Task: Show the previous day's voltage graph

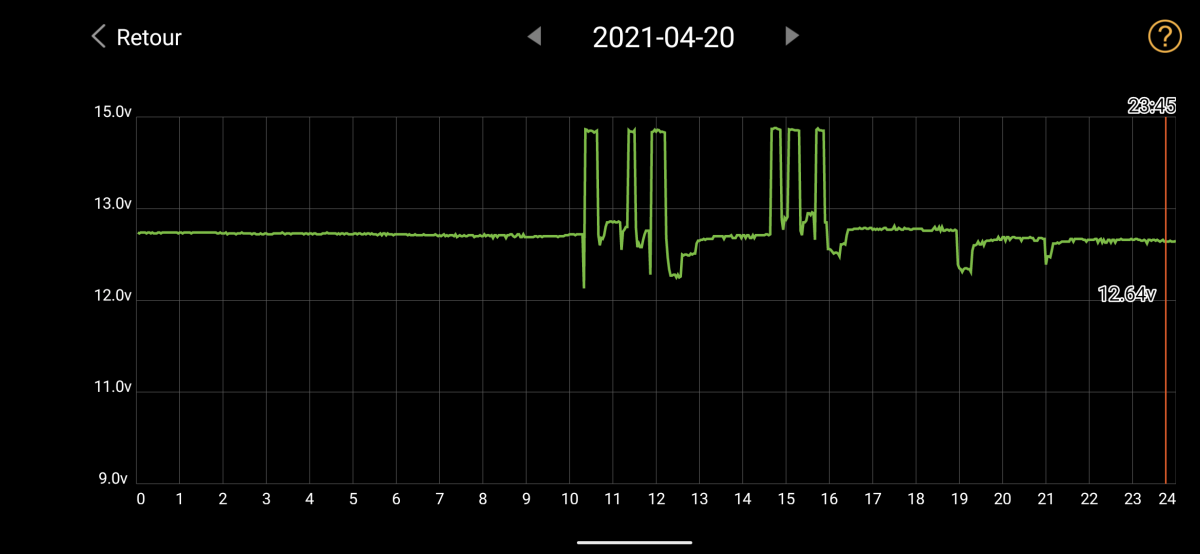Action: click(x=535, y=37)
